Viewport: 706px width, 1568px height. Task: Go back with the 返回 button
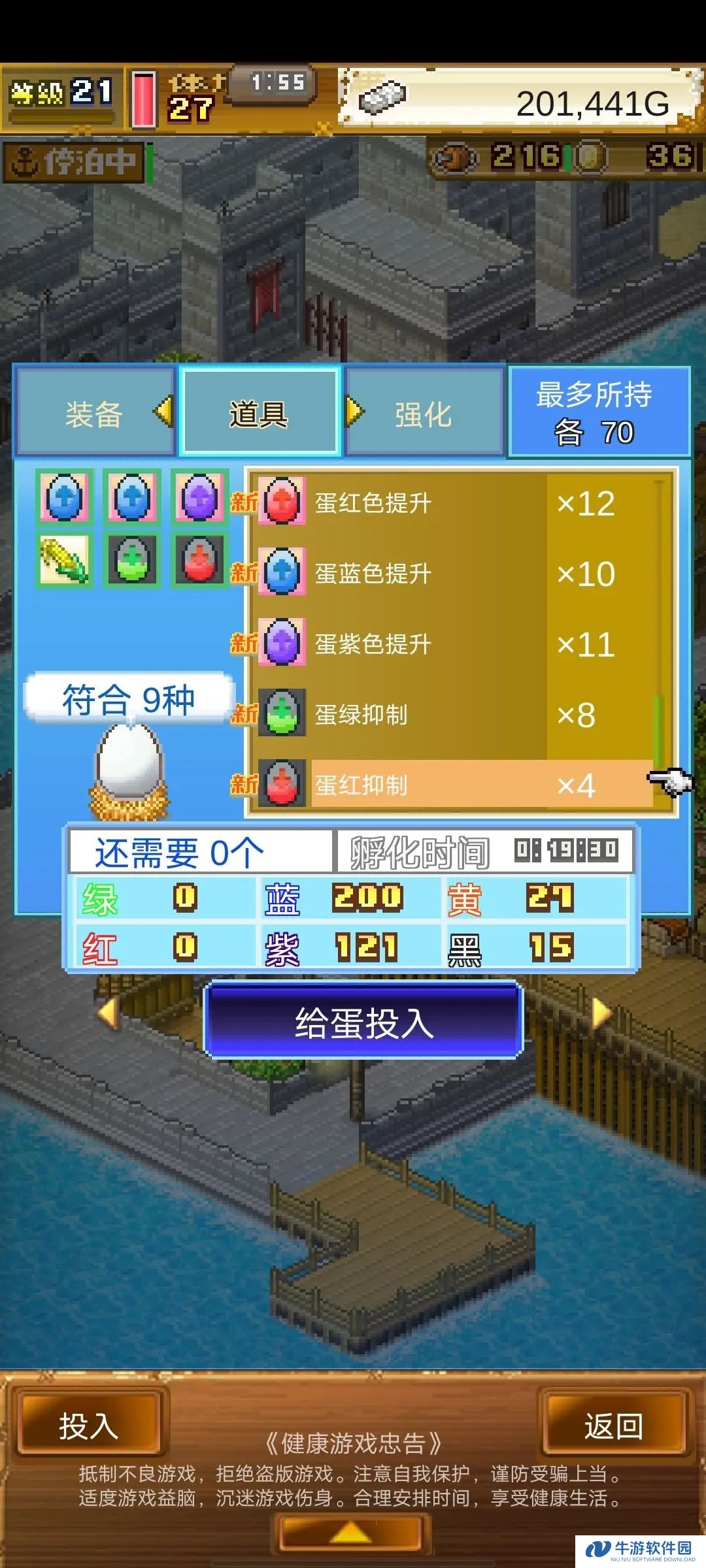613,1426
